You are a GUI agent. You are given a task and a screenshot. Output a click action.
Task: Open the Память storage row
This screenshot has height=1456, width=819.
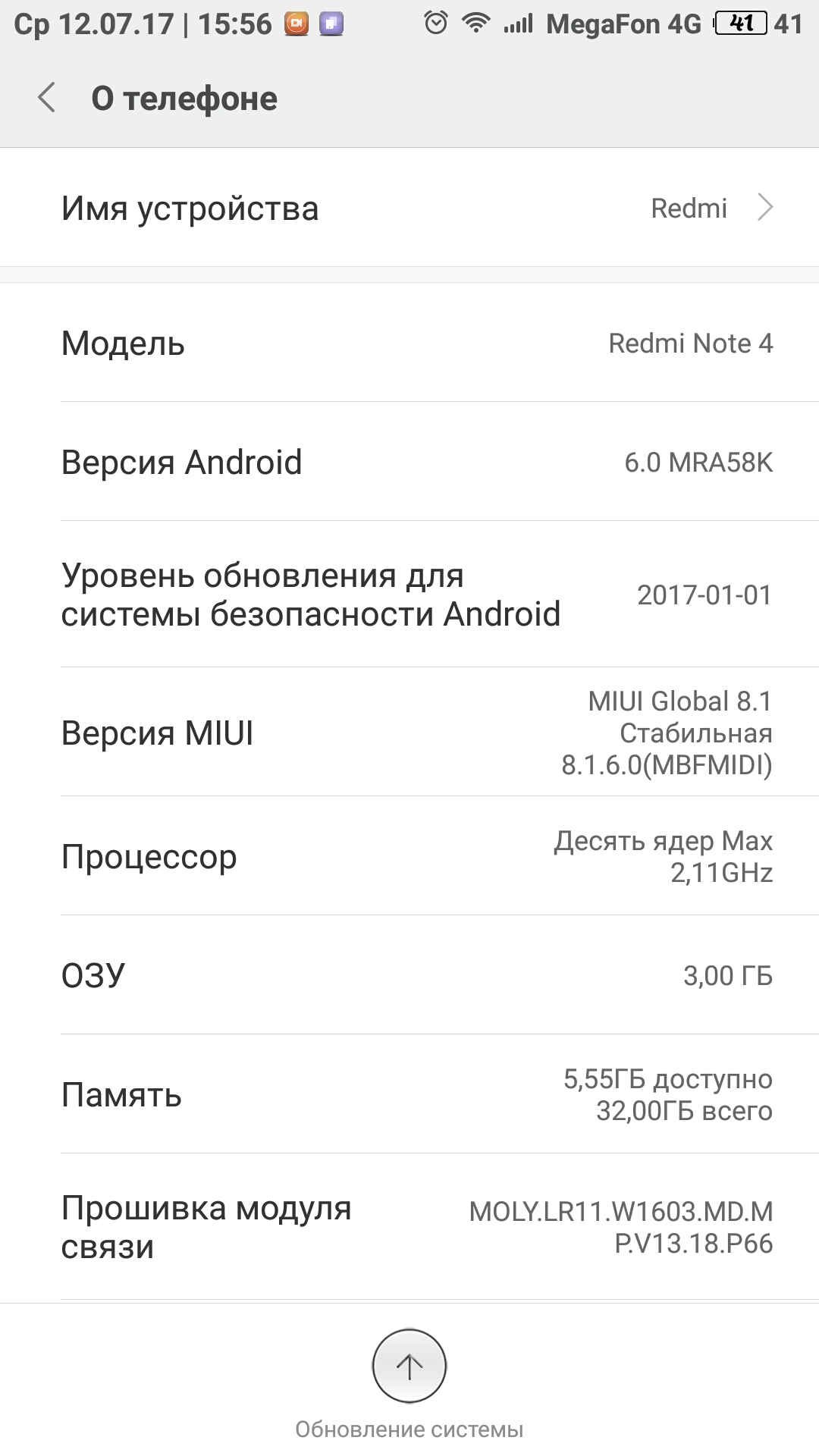click(409, 1094)
